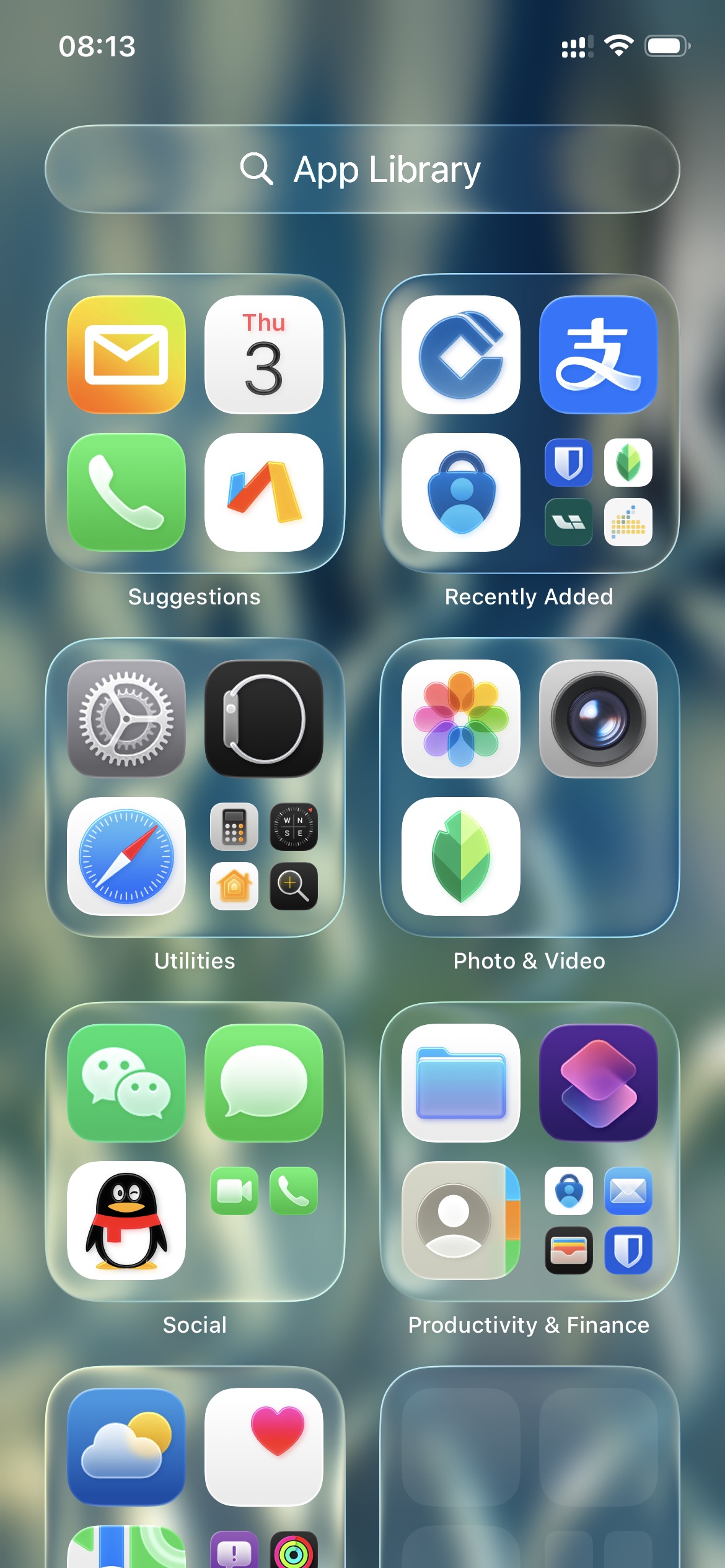Open the App Library search field
The width and height of the screenshot is (725, 1568).
[362, 169]
